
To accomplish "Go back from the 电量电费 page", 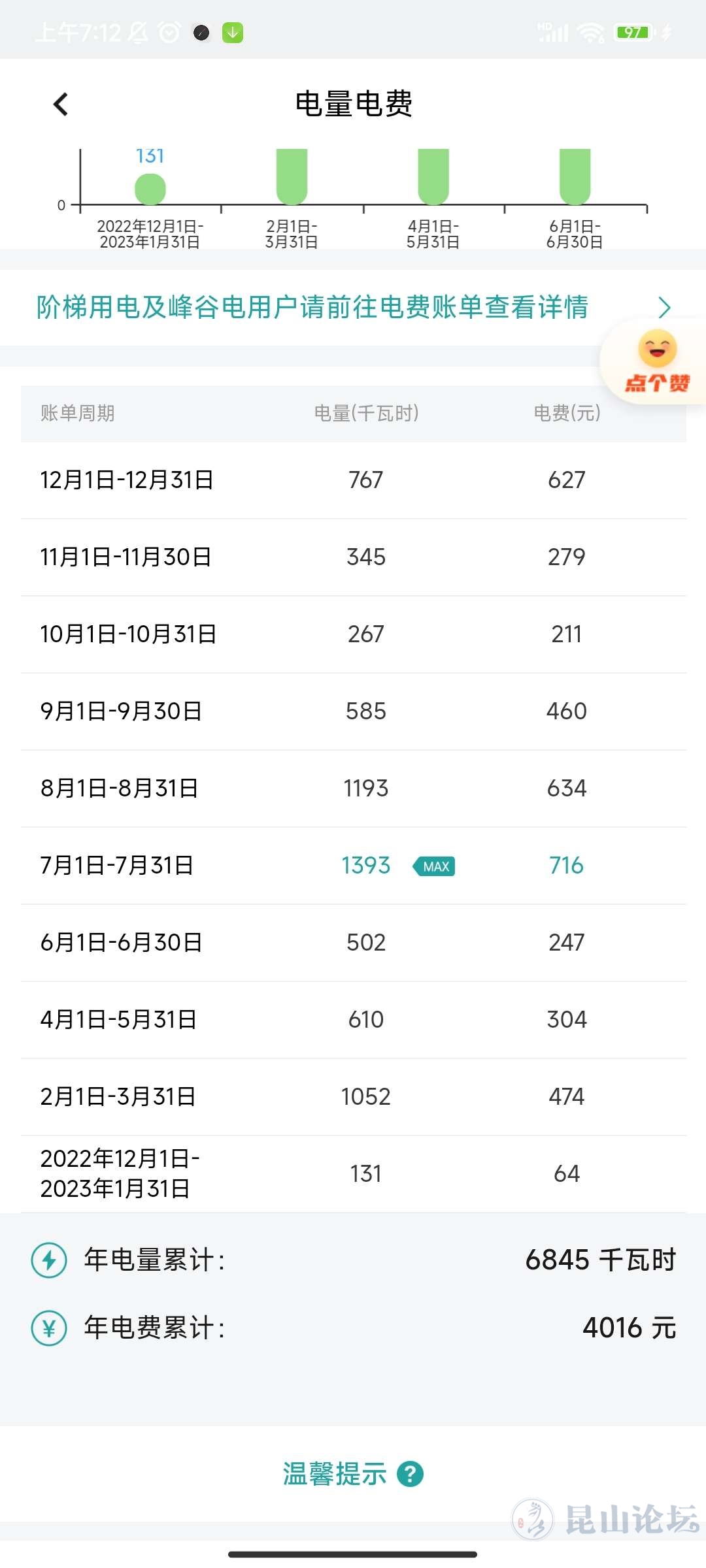I will (61, 104).
